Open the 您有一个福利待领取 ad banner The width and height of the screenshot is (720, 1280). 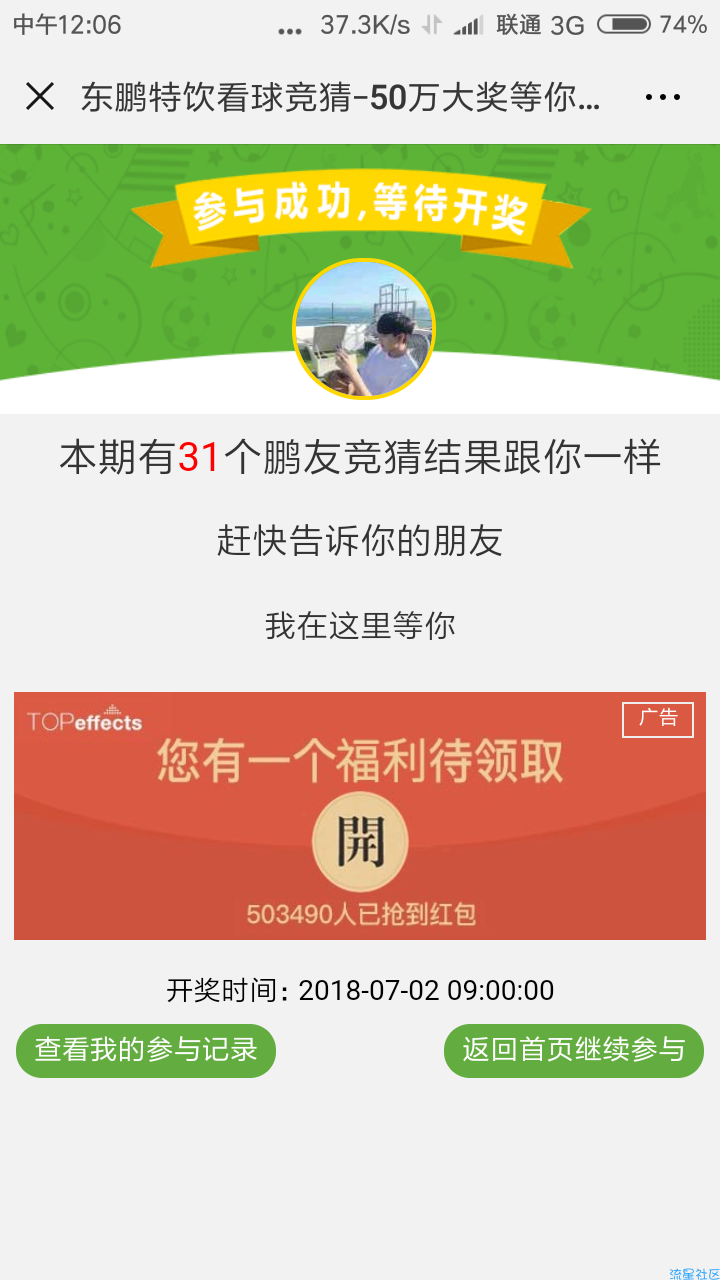point(360,815)
